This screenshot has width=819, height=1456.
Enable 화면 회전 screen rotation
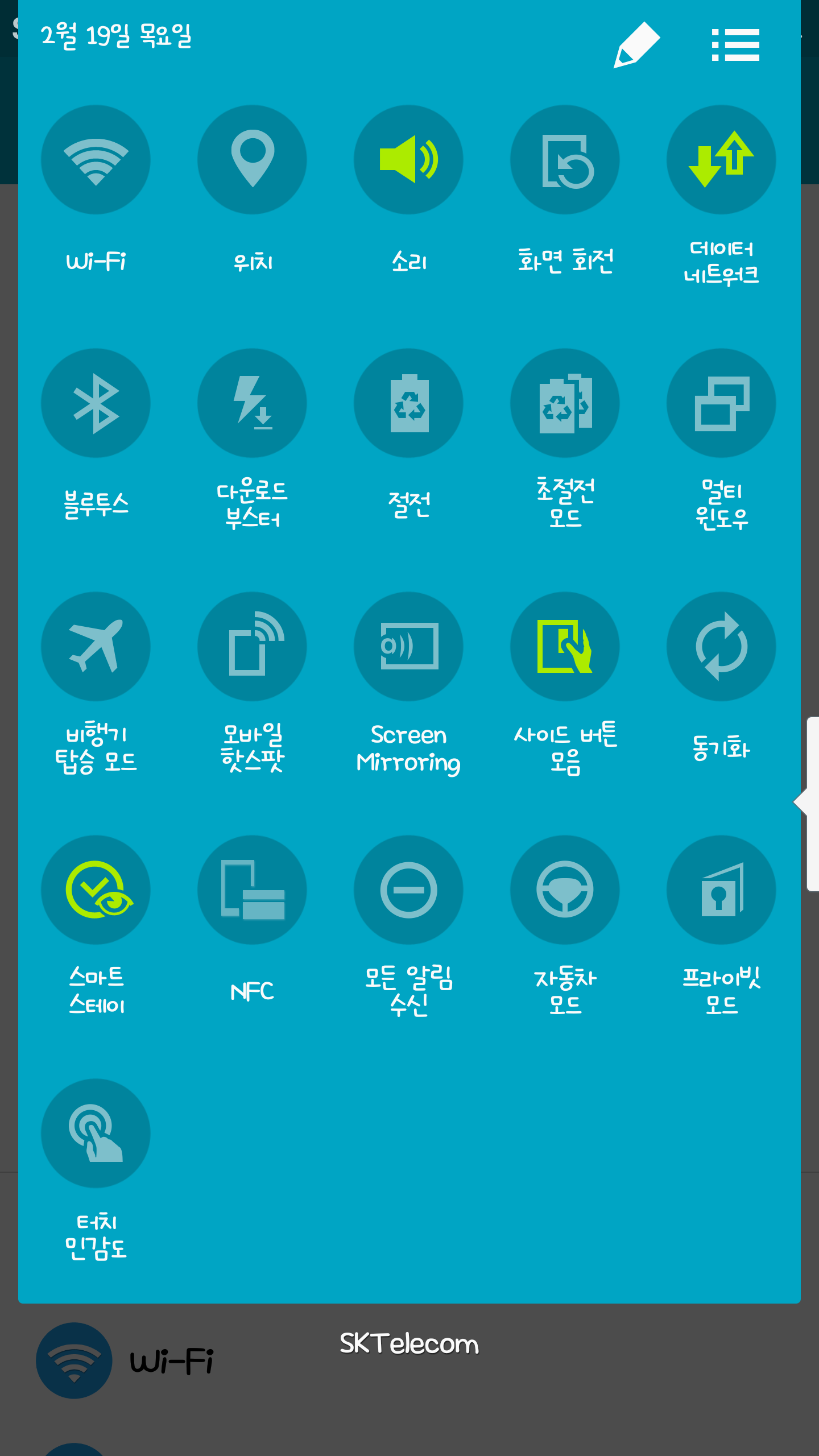[x=565, y=160]
